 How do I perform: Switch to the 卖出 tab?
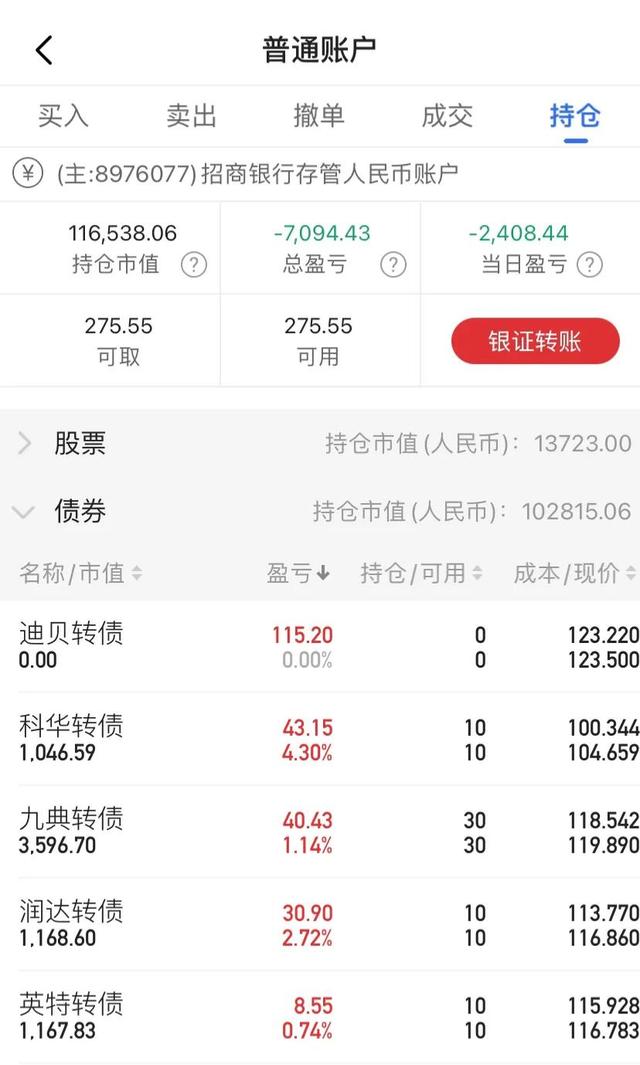point(191,115)
